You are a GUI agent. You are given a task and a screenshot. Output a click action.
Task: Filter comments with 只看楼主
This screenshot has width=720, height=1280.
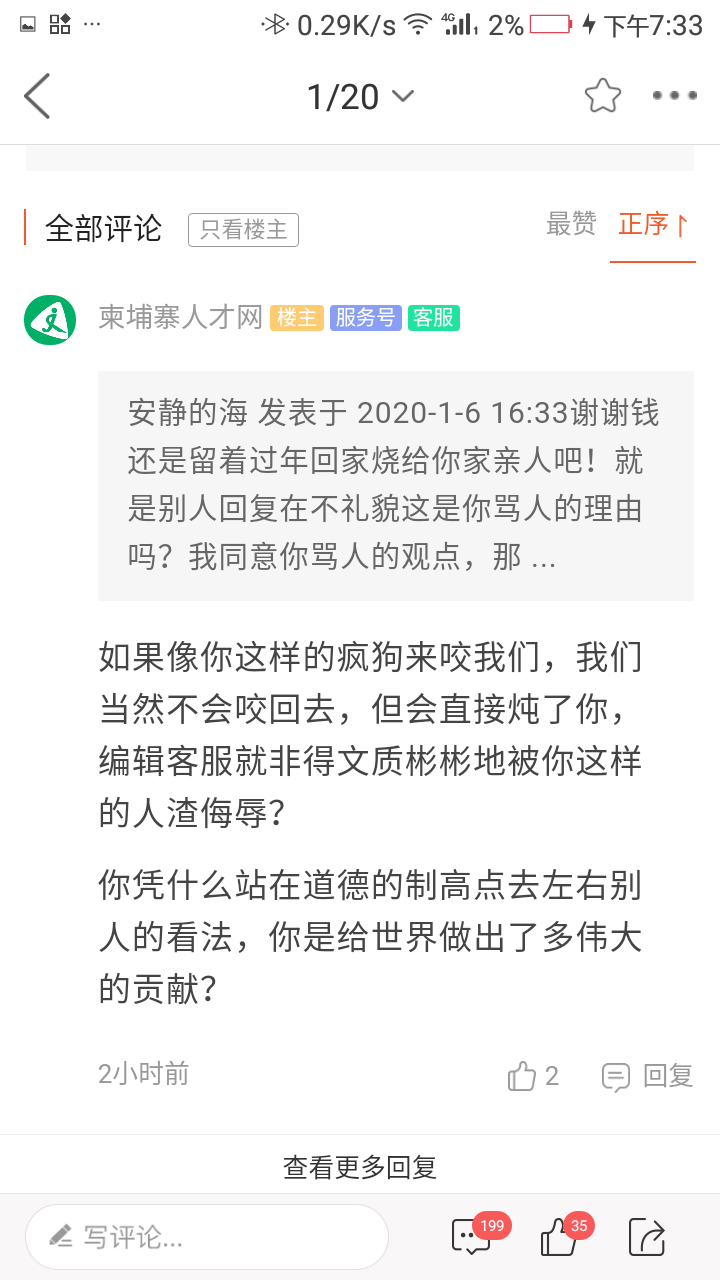coord(243,229)
